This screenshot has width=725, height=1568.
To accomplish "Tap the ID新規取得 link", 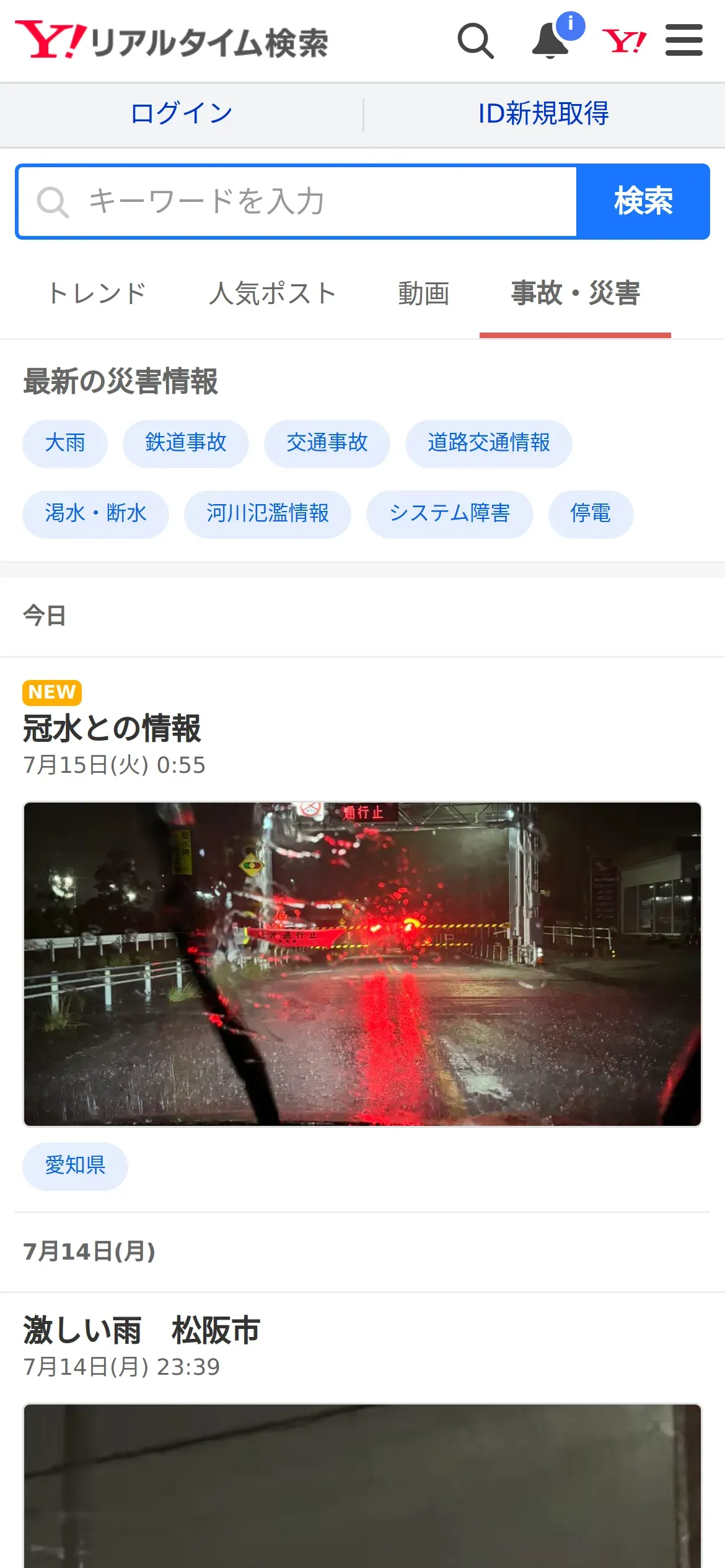I will pos(543,114).
